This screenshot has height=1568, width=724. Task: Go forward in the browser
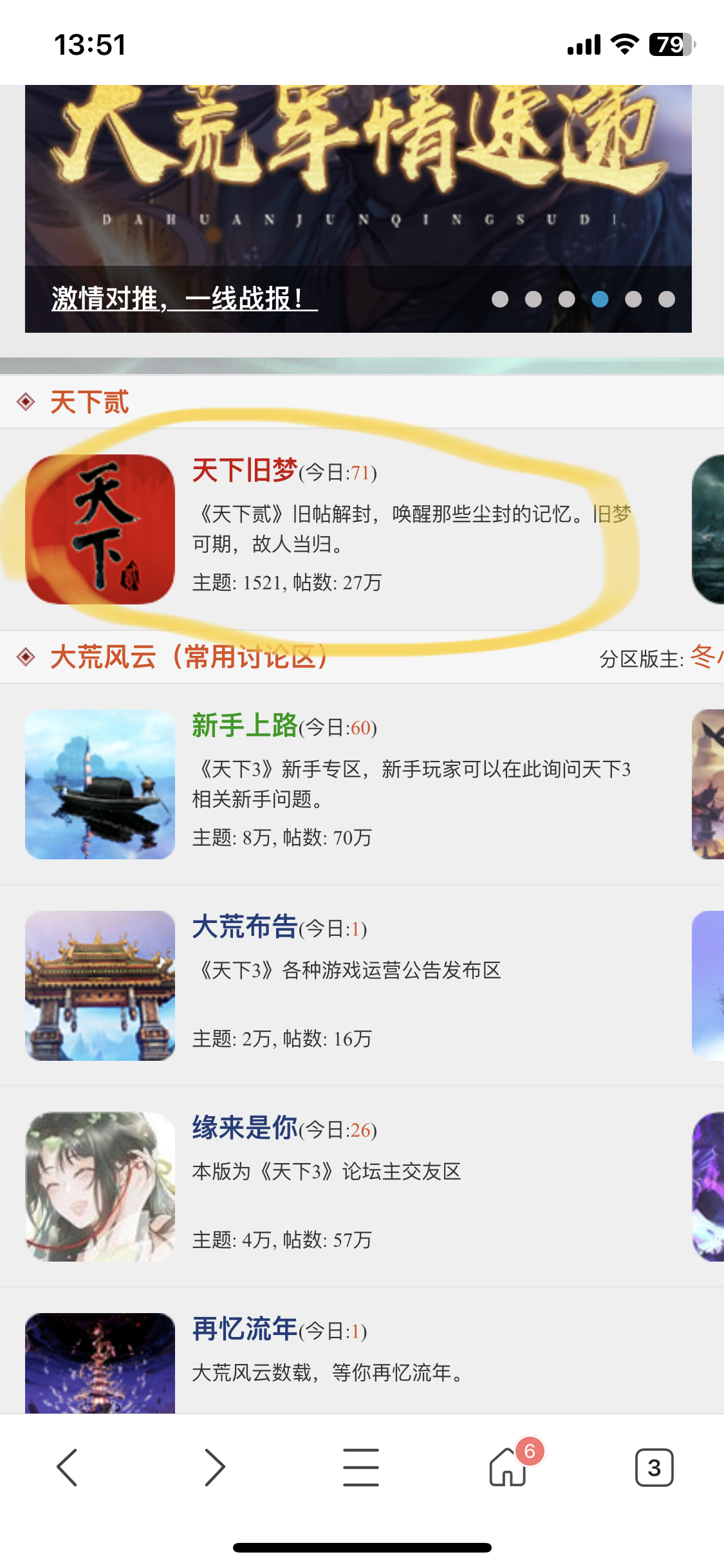pyautogui.click(x=214, y=1467)
